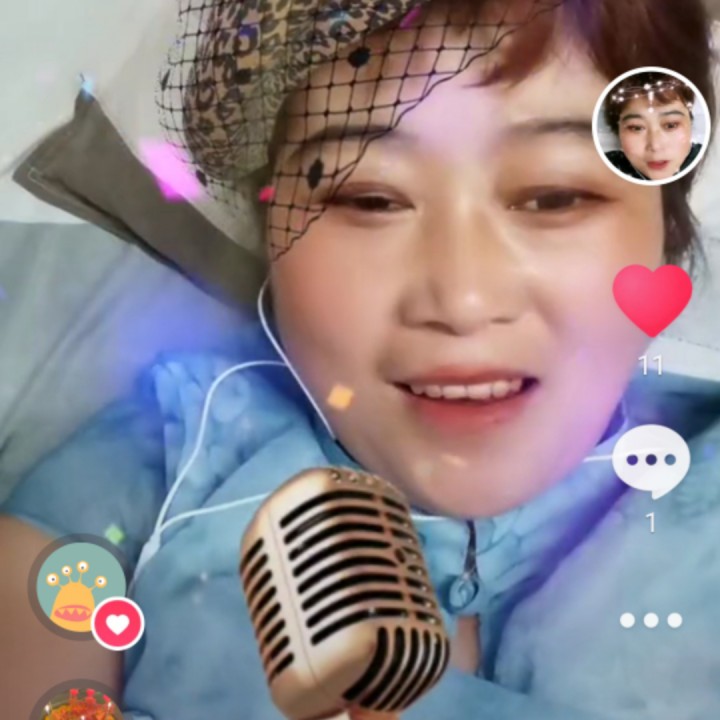Open the comments bubble

651,461
